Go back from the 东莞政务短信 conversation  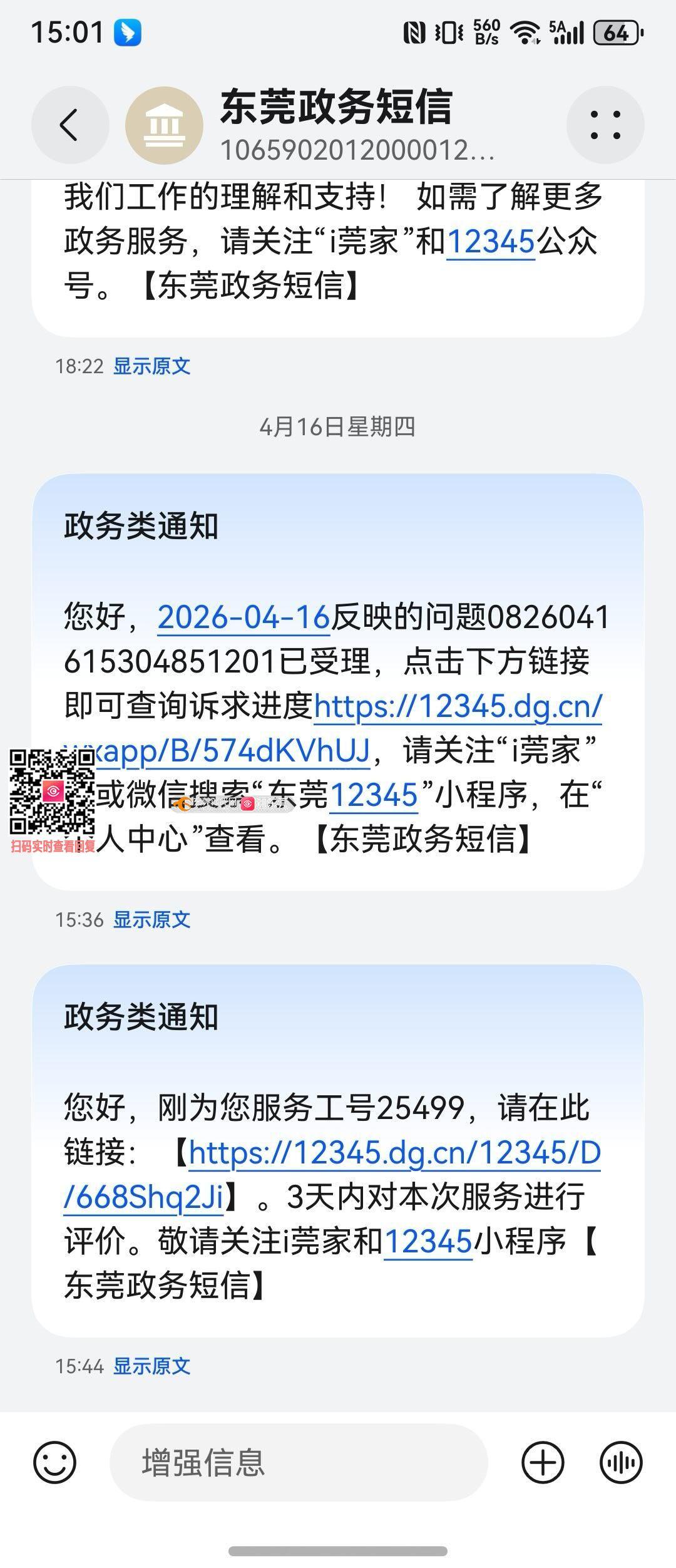69,125
